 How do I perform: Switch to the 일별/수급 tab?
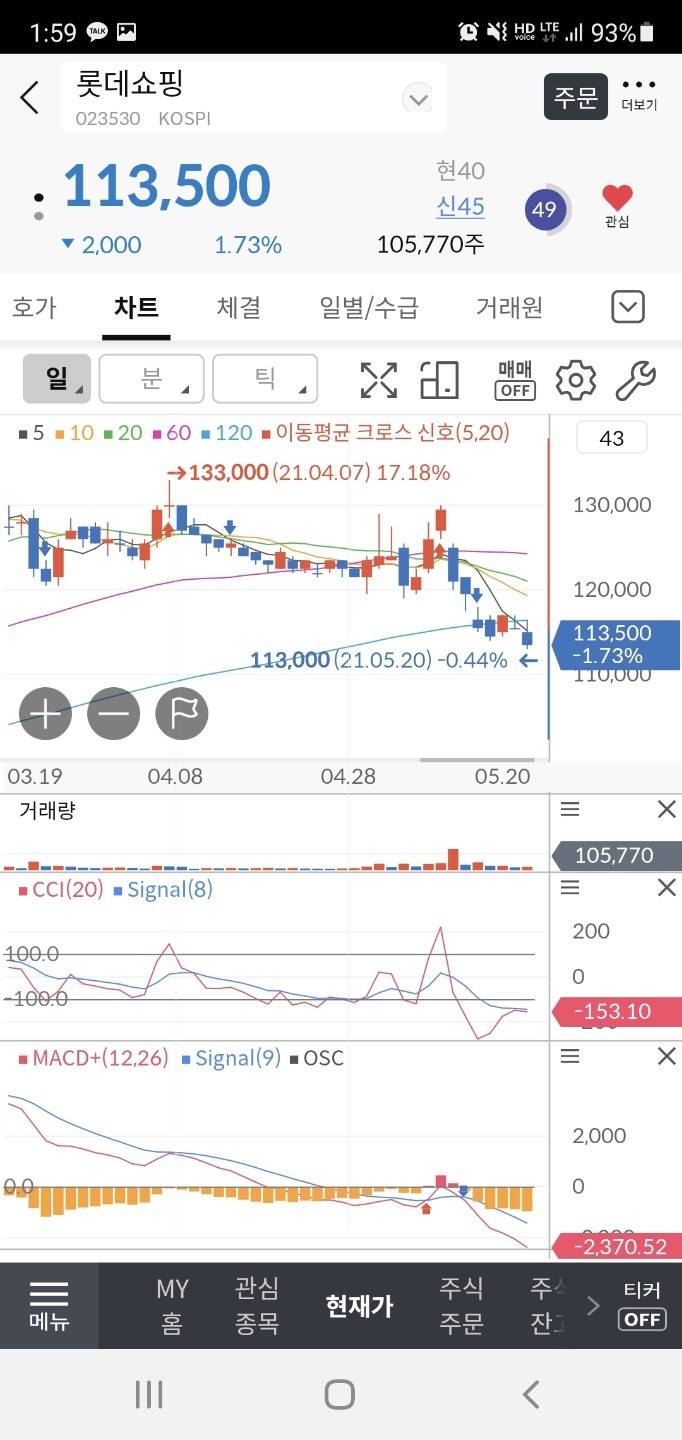click(368, 307)
